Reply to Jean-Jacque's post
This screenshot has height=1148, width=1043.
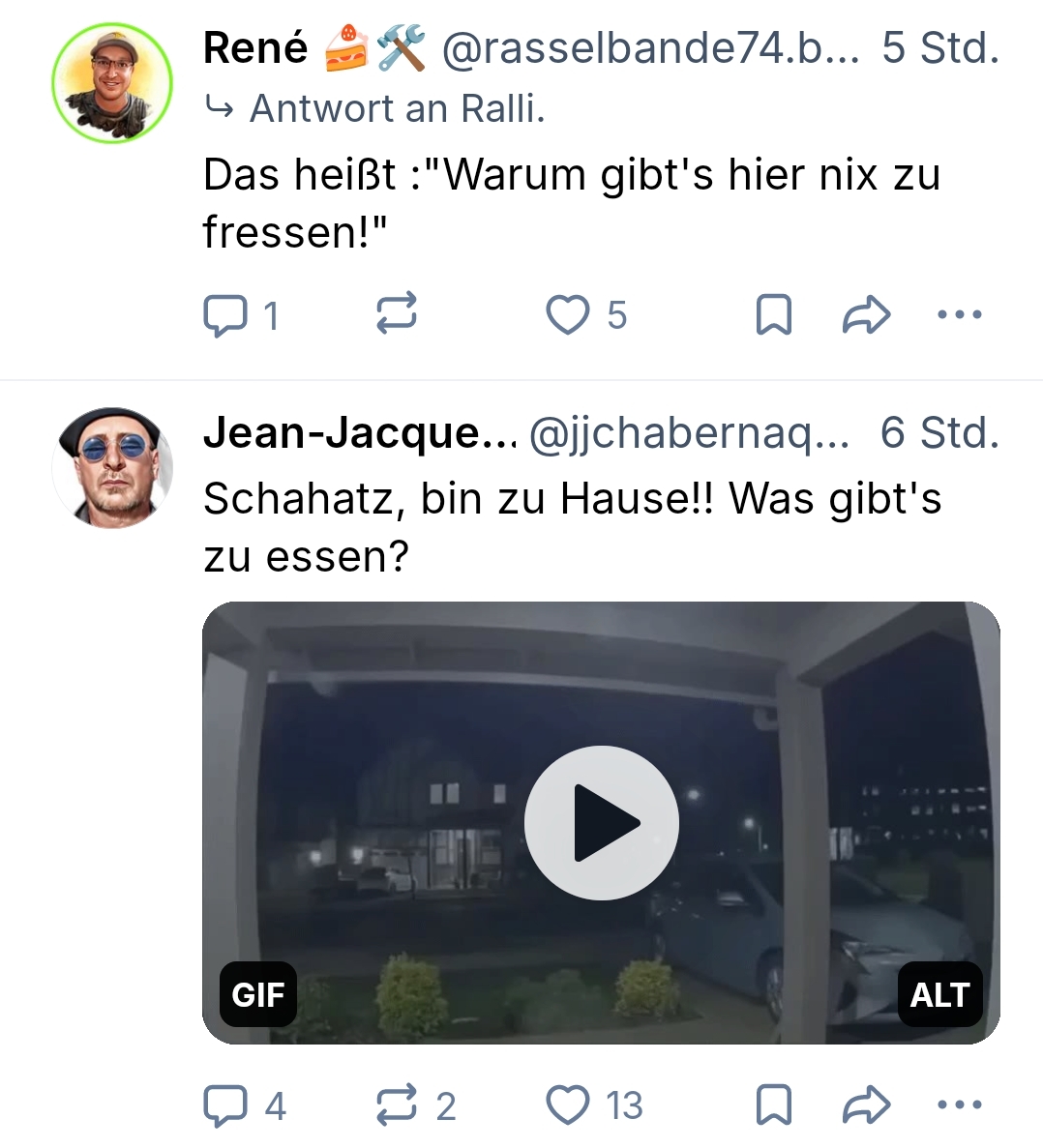tap(224, 1105)
